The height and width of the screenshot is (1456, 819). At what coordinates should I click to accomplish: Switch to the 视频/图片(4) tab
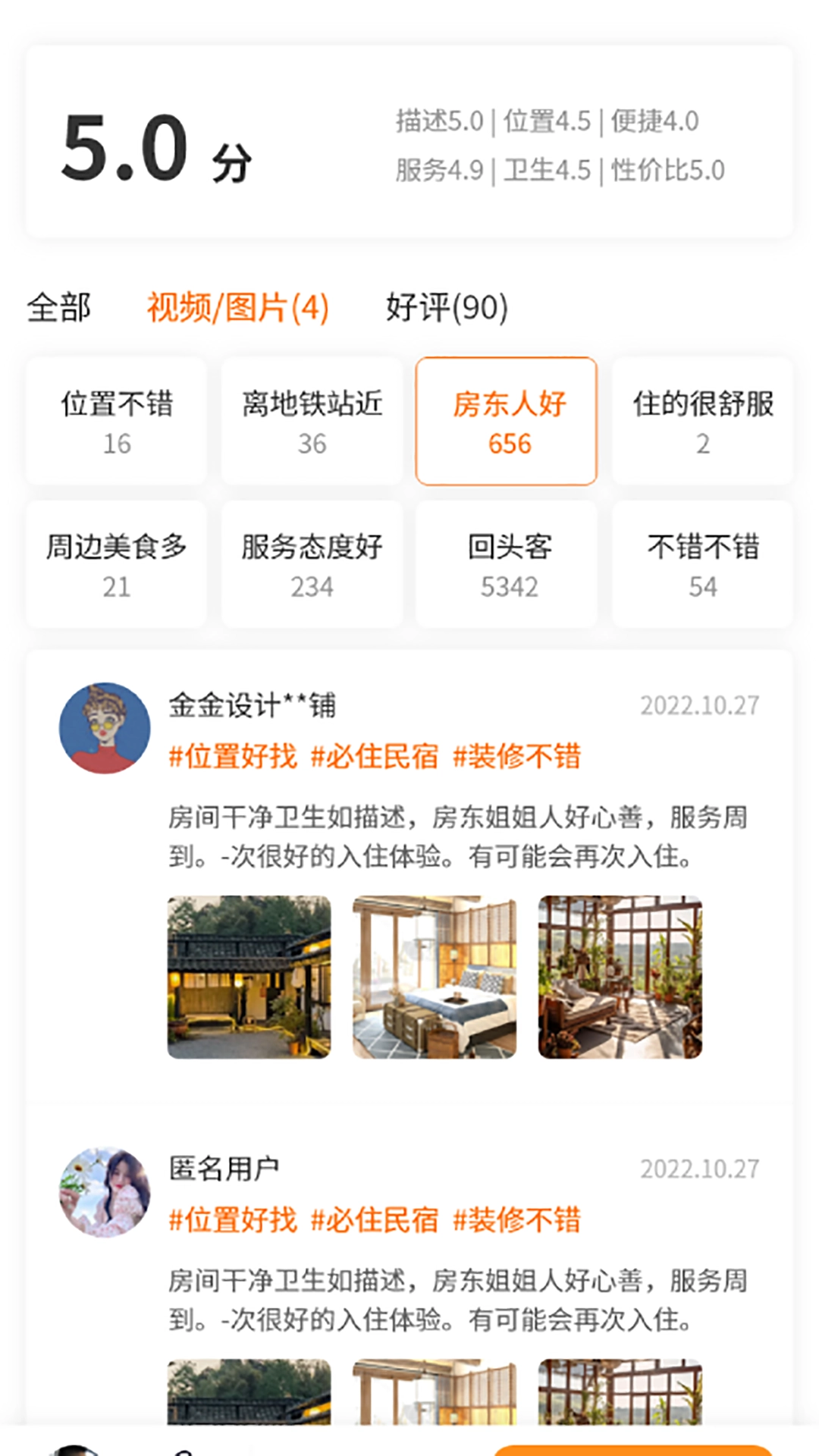[x=237, y=308]
